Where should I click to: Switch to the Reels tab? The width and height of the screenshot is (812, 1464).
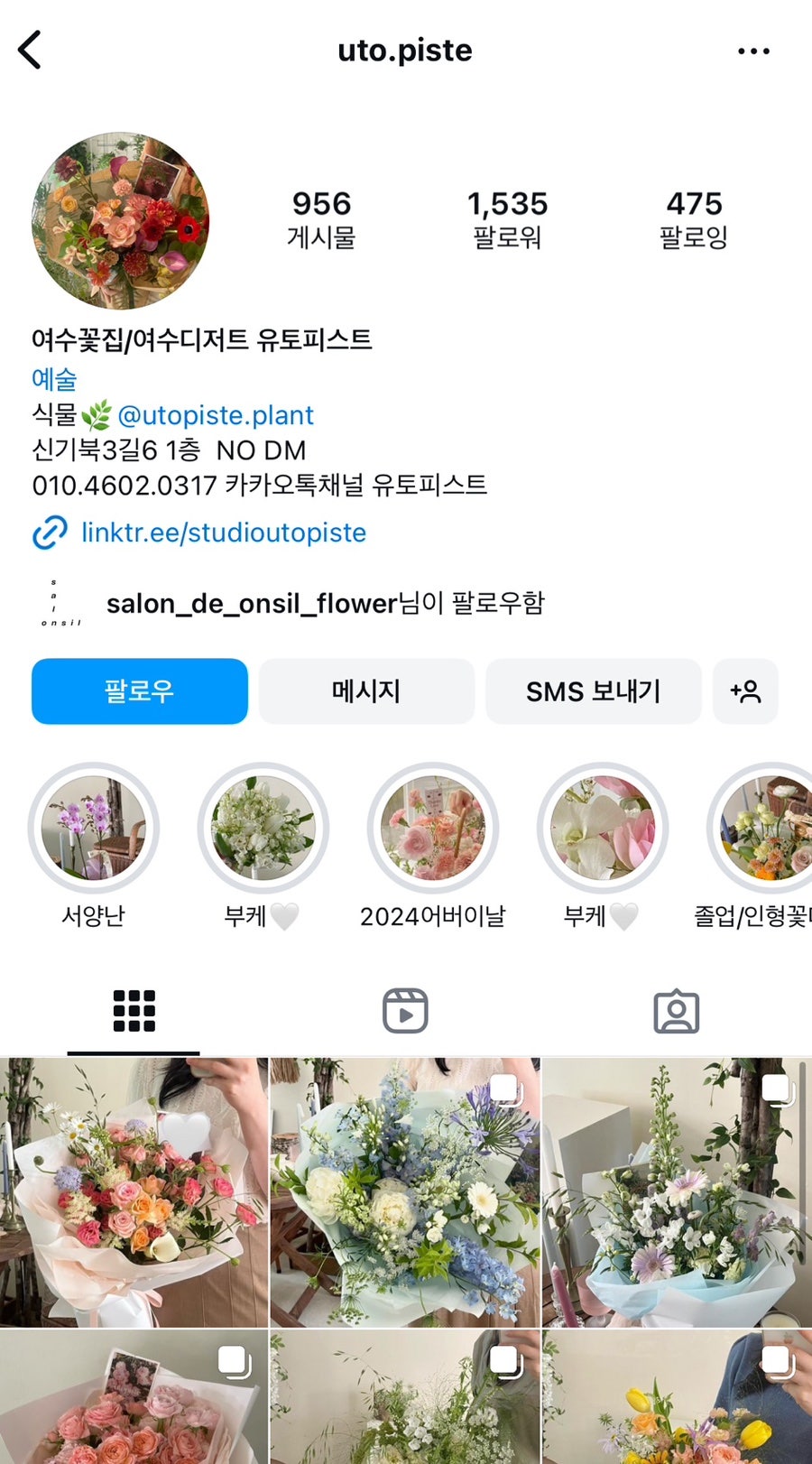tap(405, 1011)
